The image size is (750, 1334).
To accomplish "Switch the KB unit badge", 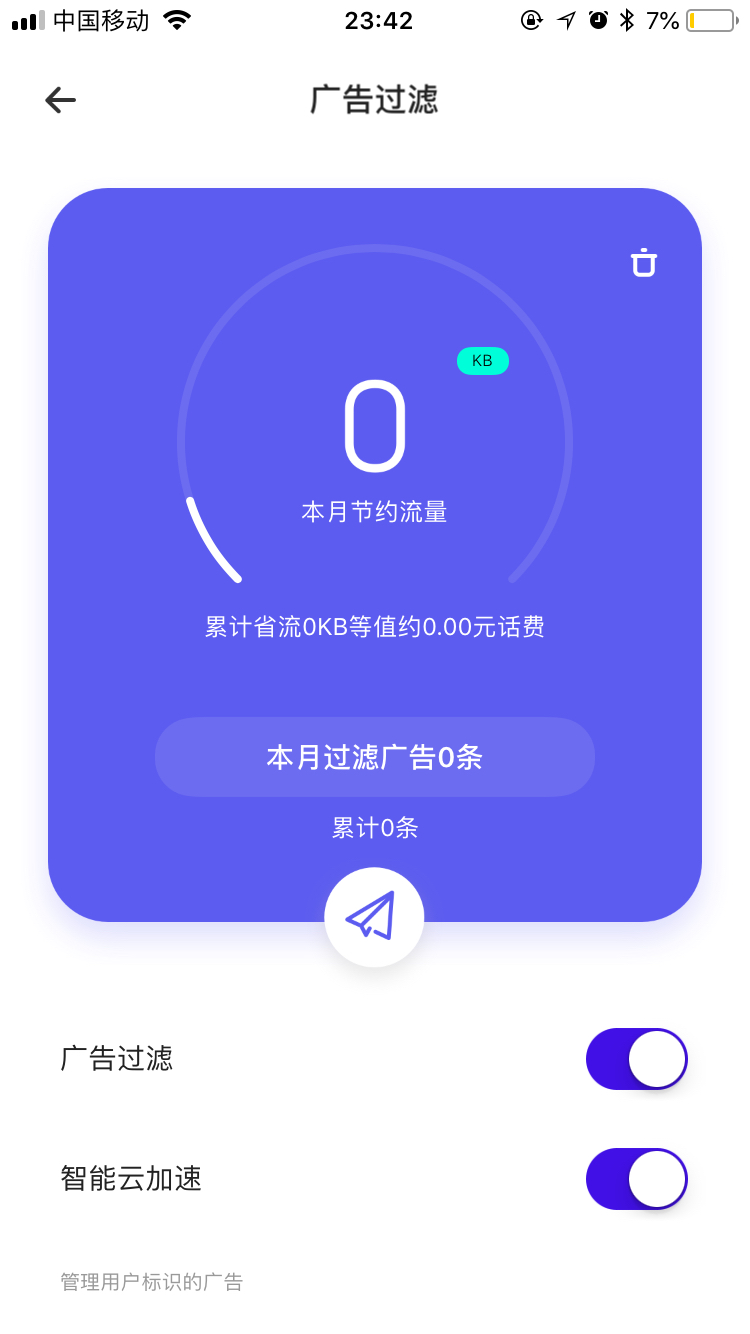I will click(x=483, y=361).
